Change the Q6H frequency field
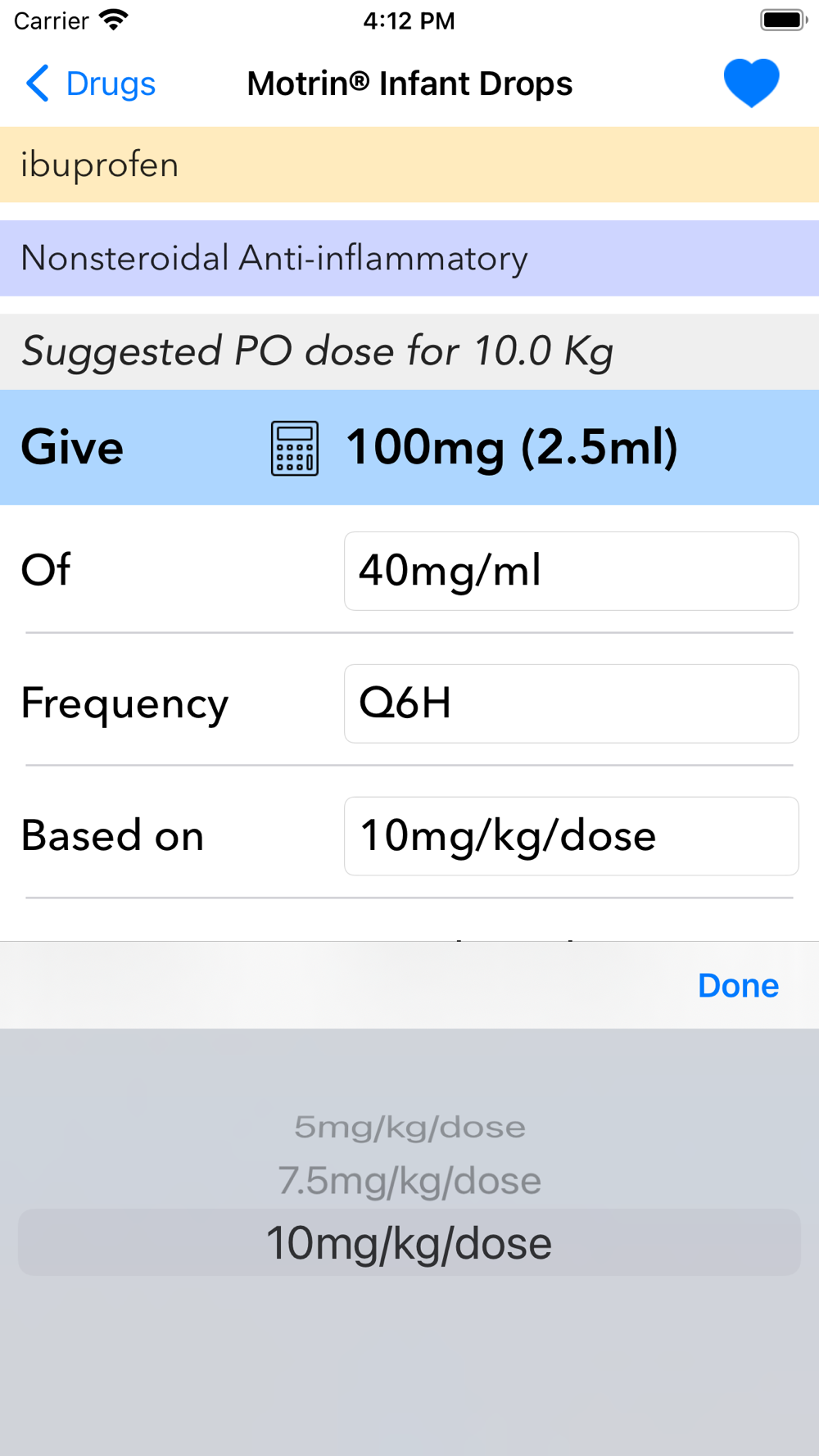819x1456 pixels. [571, 703]
